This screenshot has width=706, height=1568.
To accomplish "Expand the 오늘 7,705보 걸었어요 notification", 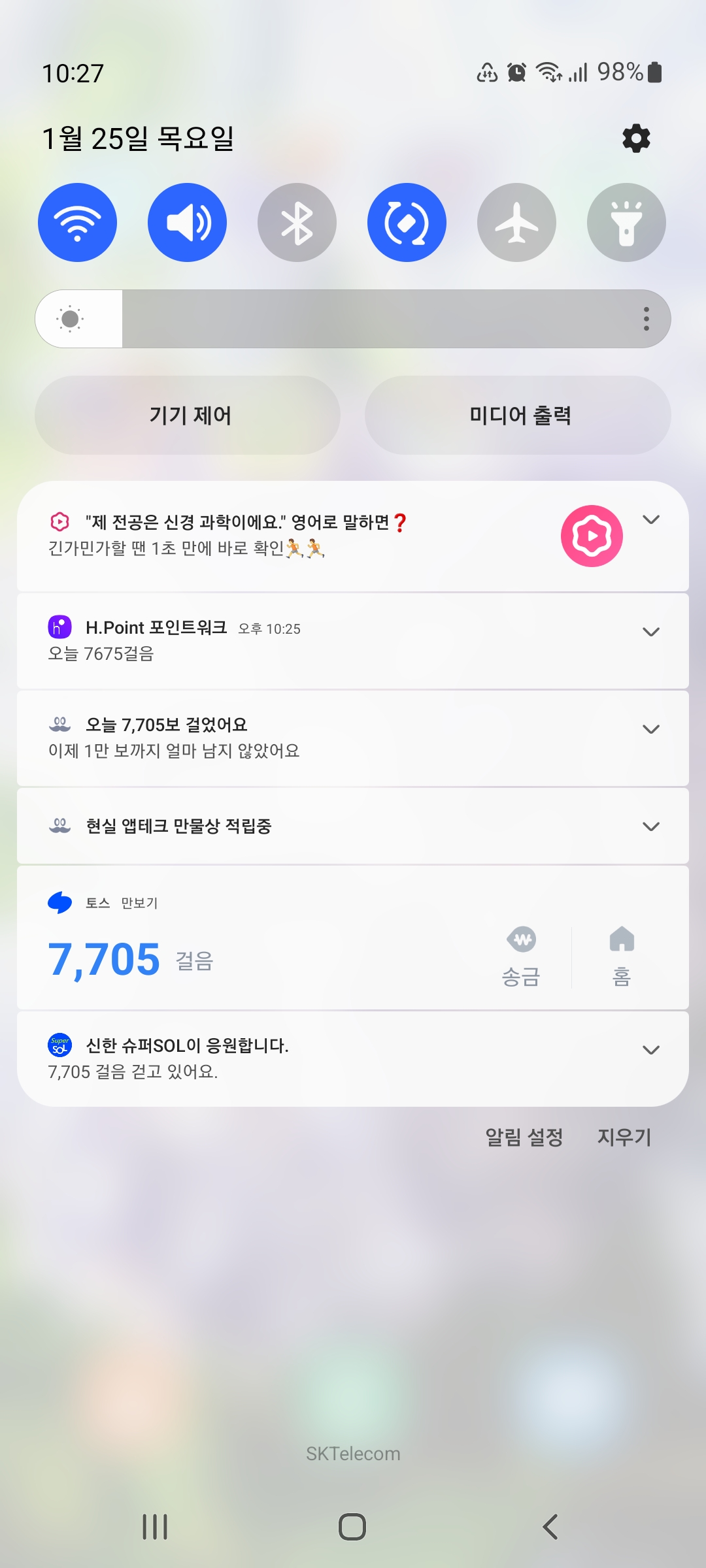I will click(650, 729).
